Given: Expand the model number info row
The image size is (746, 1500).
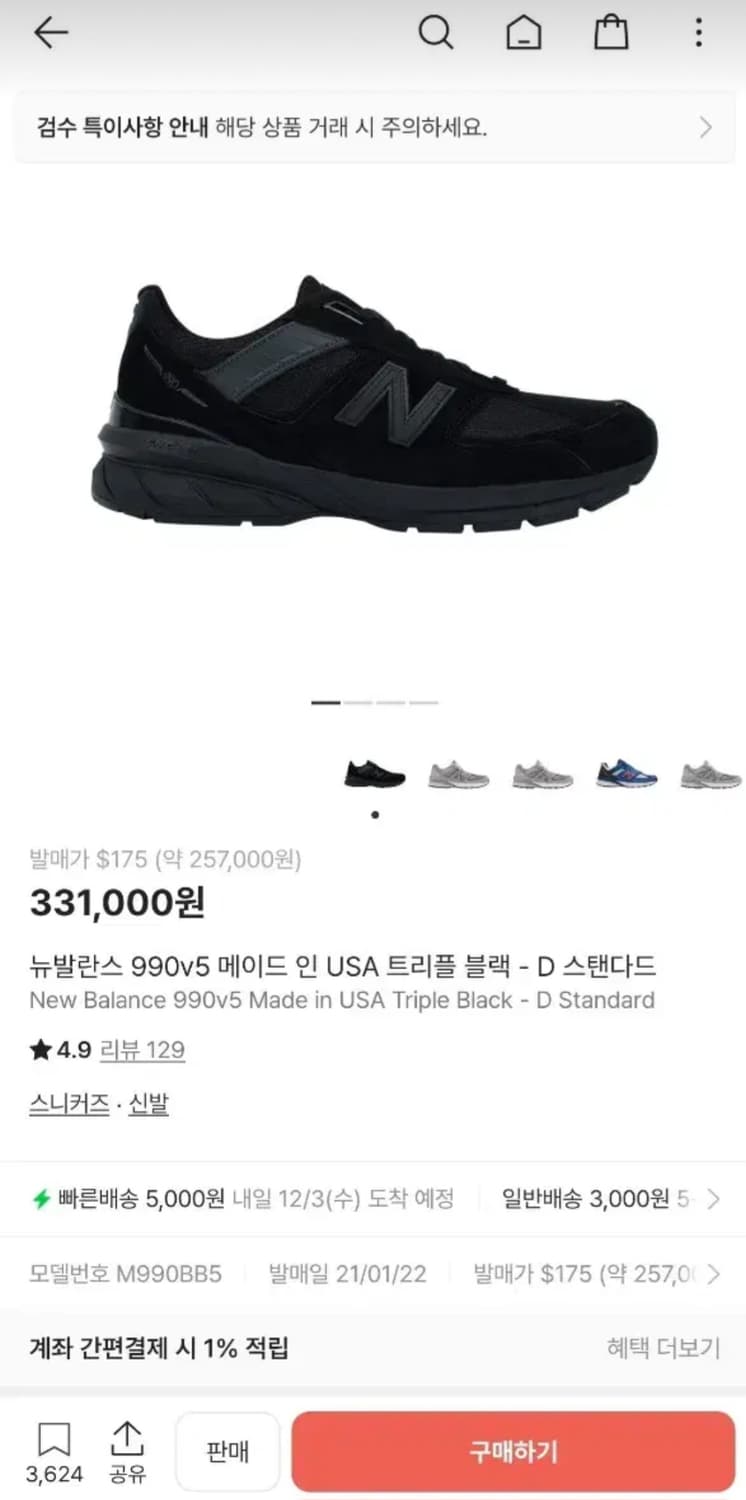Looking at the screenshot, I should click(713, 1275).
